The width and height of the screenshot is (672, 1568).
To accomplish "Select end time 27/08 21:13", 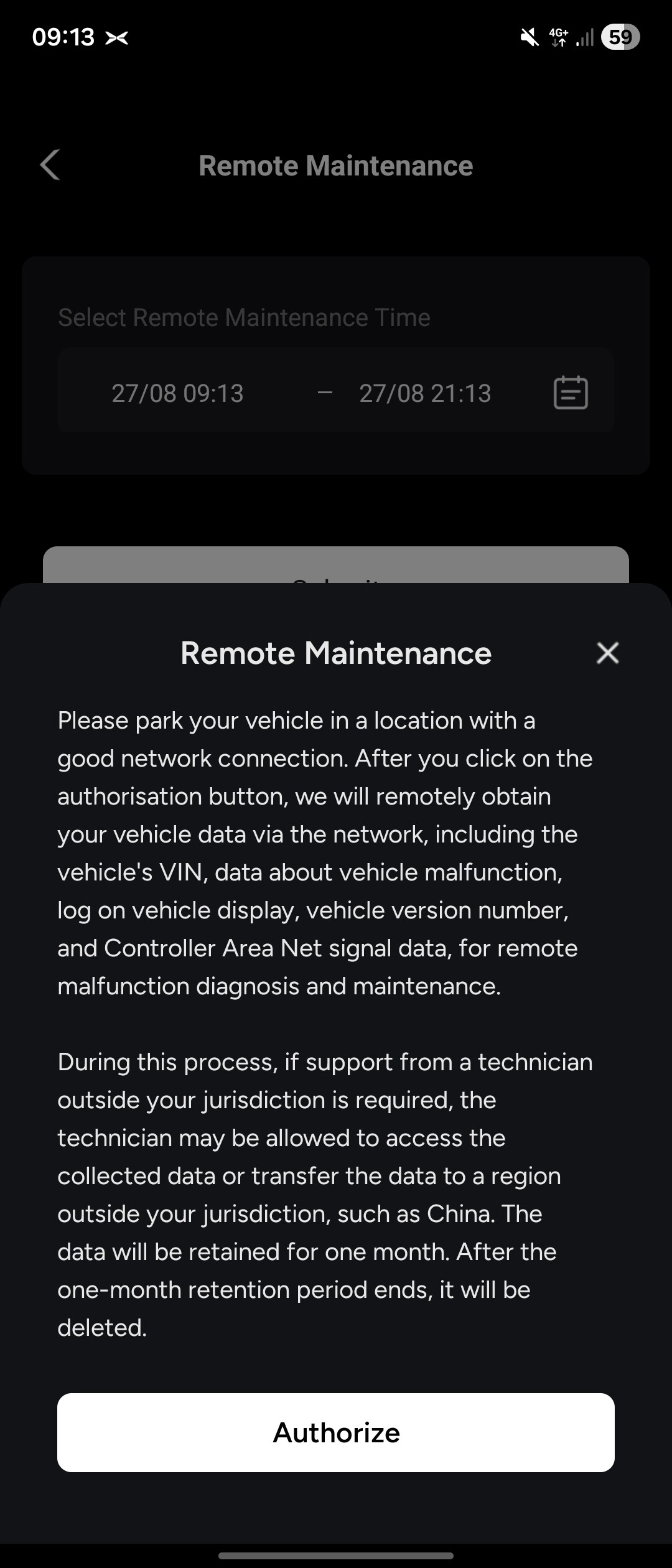I will [425, 393].
